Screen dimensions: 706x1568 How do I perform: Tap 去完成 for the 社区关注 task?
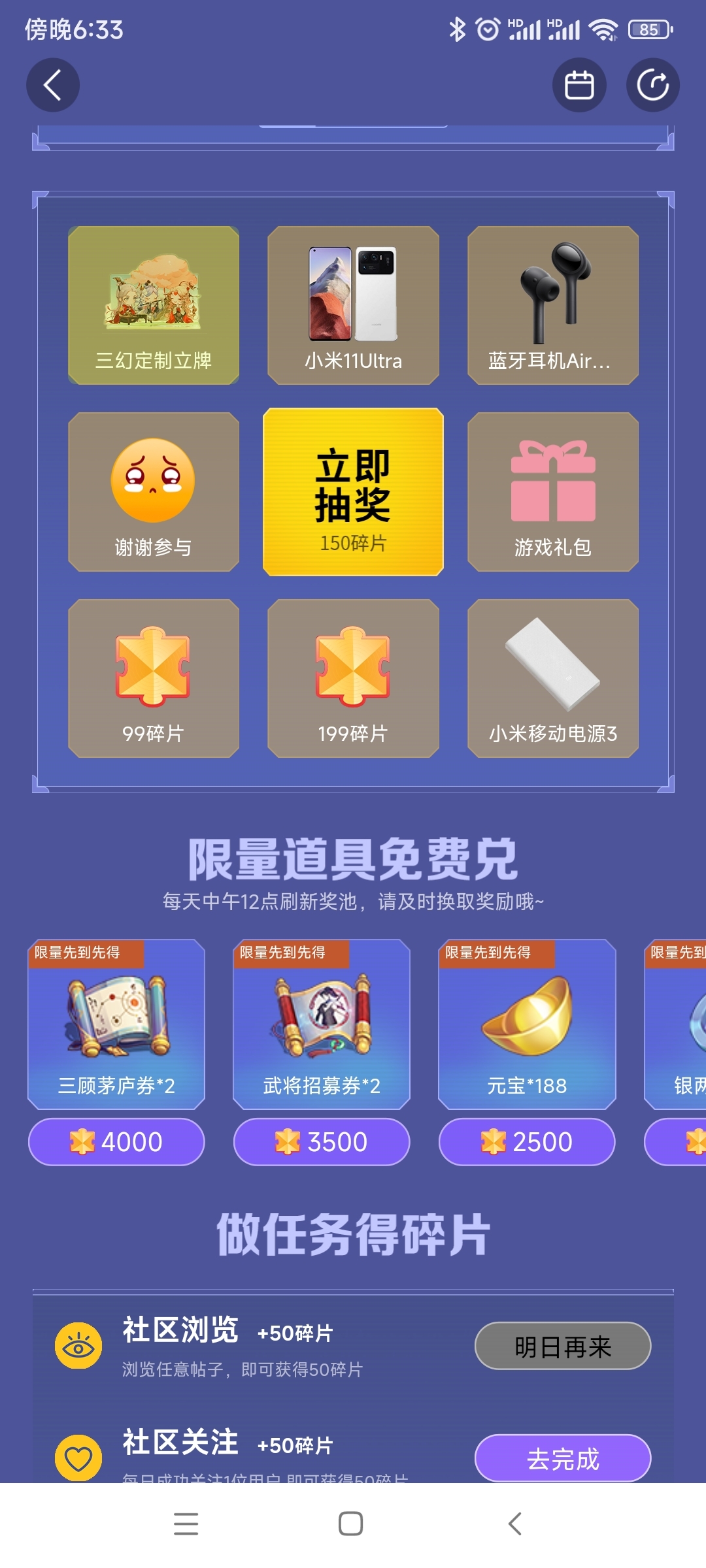click(563, 1458)
